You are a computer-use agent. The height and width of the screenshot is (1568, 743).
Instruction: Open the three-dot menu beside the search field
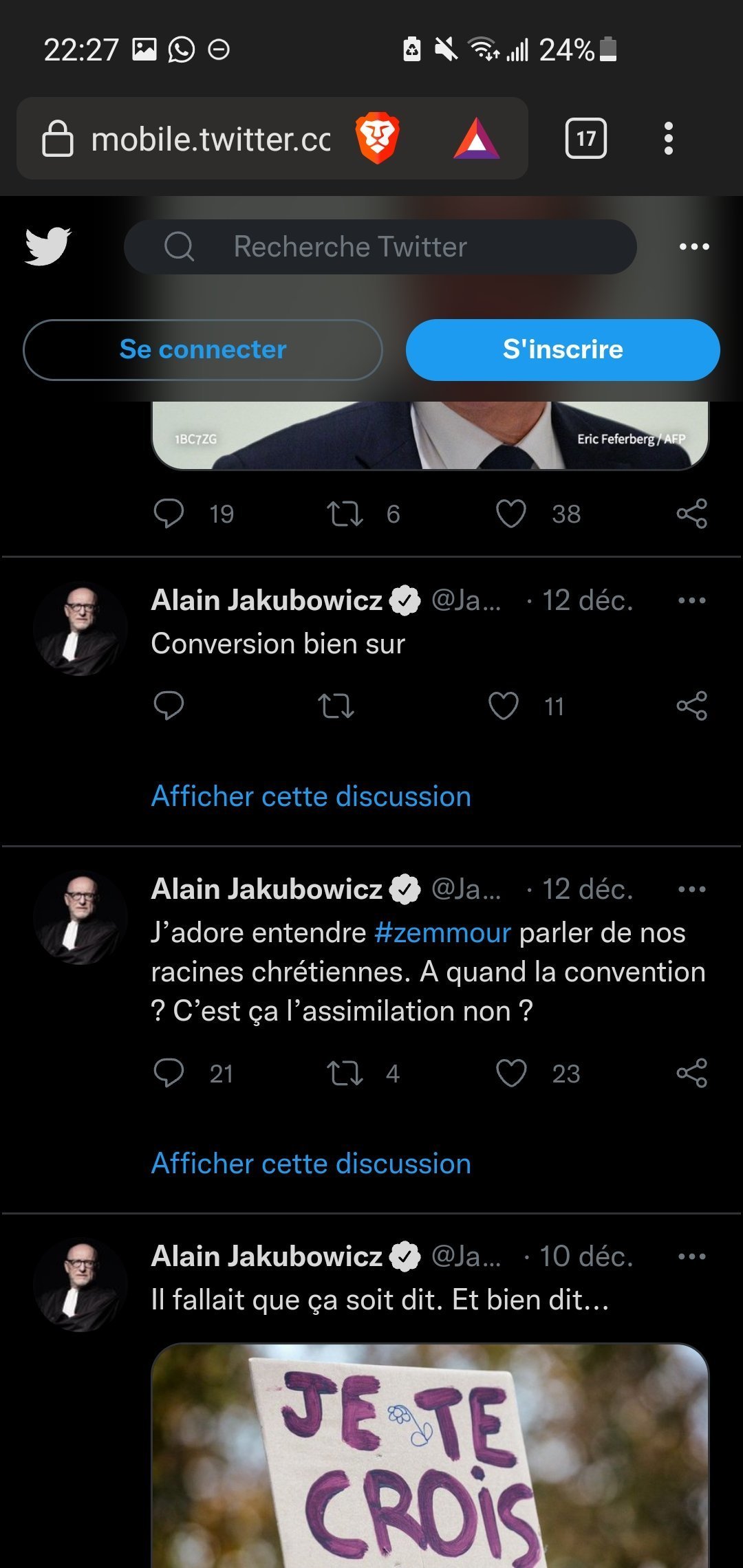[693, 247]
